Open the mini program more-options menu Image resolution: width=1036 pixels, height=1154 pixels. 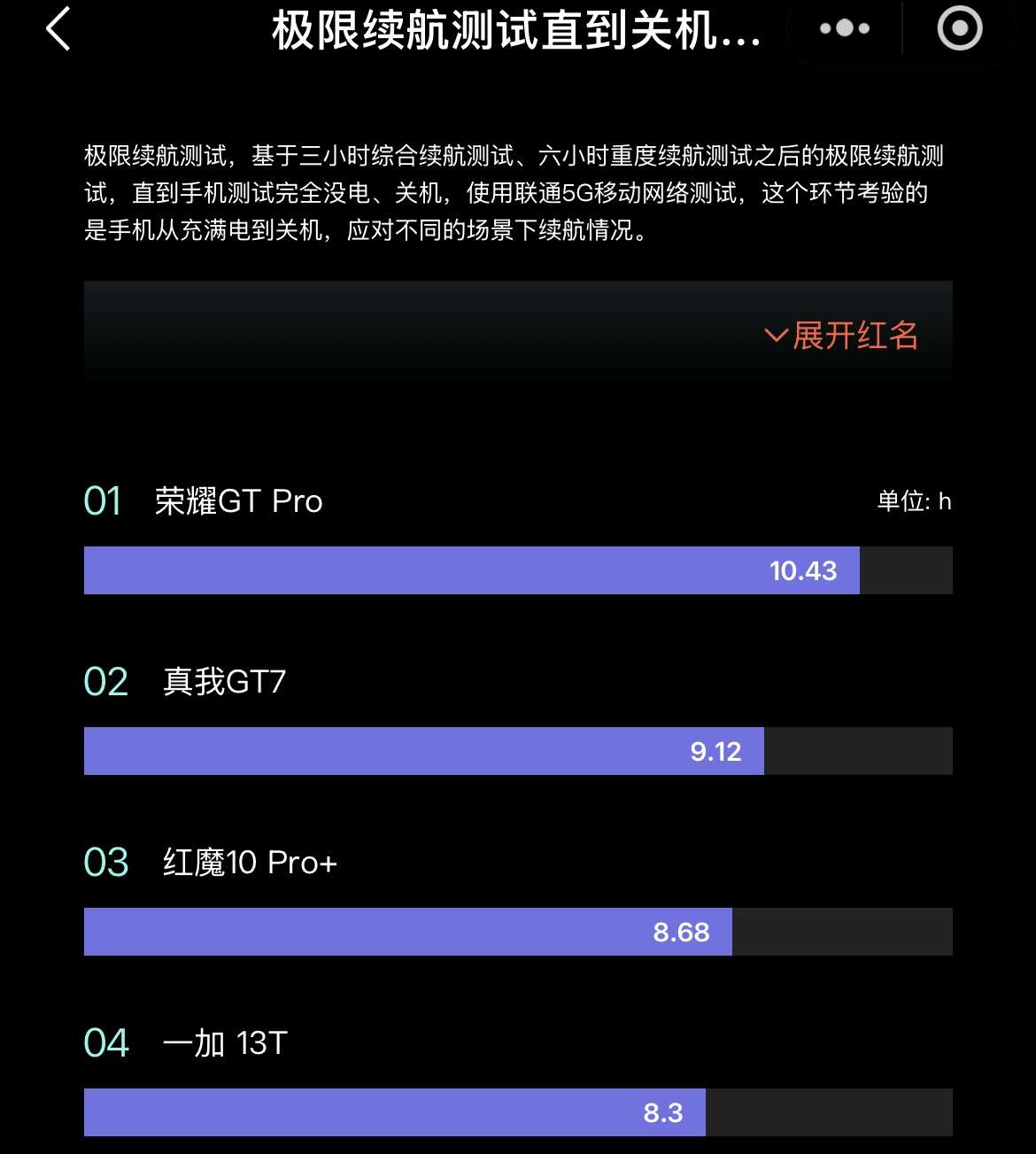point(844,29)
